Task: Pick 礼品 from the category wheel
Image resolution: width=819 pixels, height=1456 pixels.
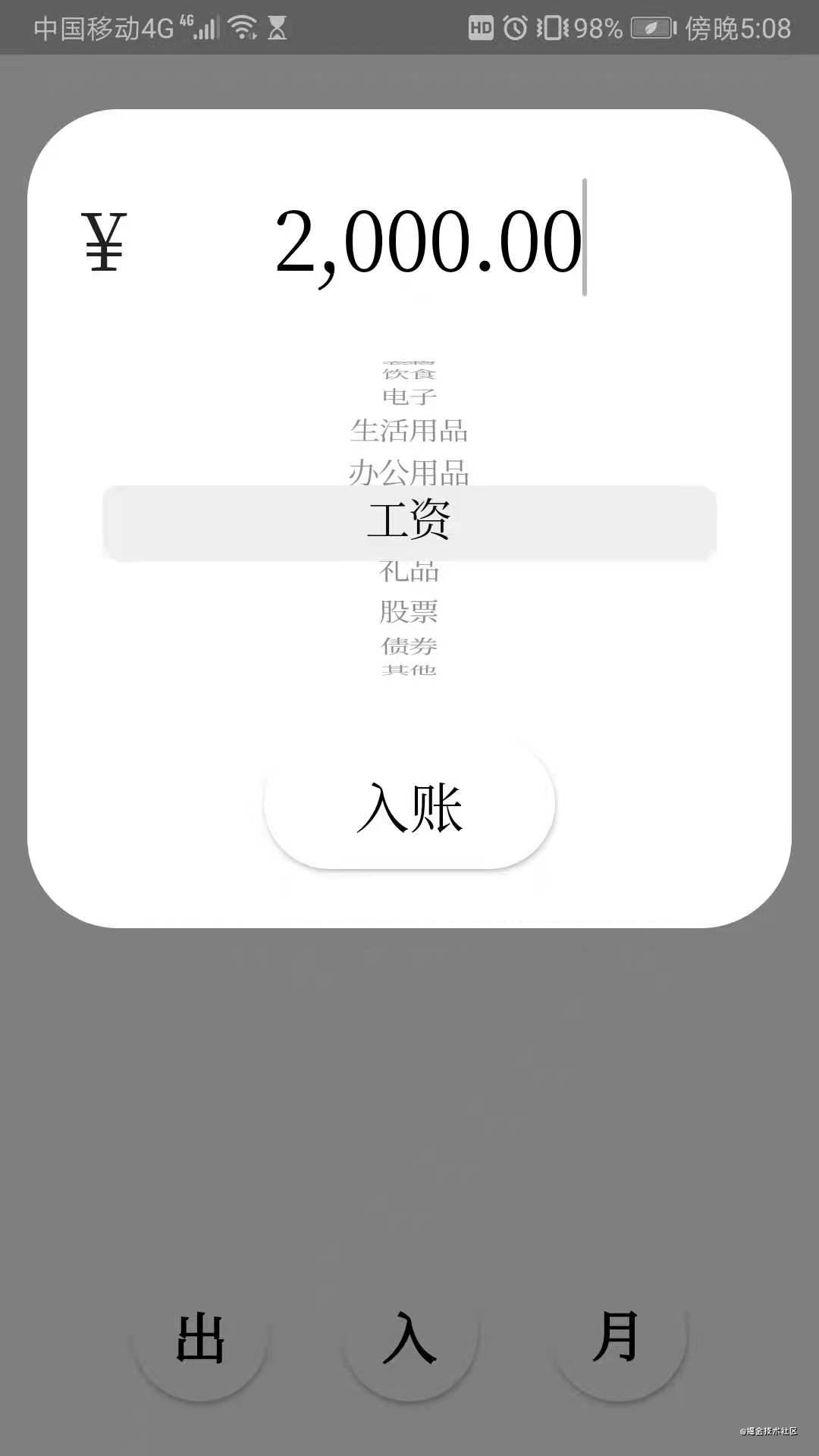Action: click(409, 571)
